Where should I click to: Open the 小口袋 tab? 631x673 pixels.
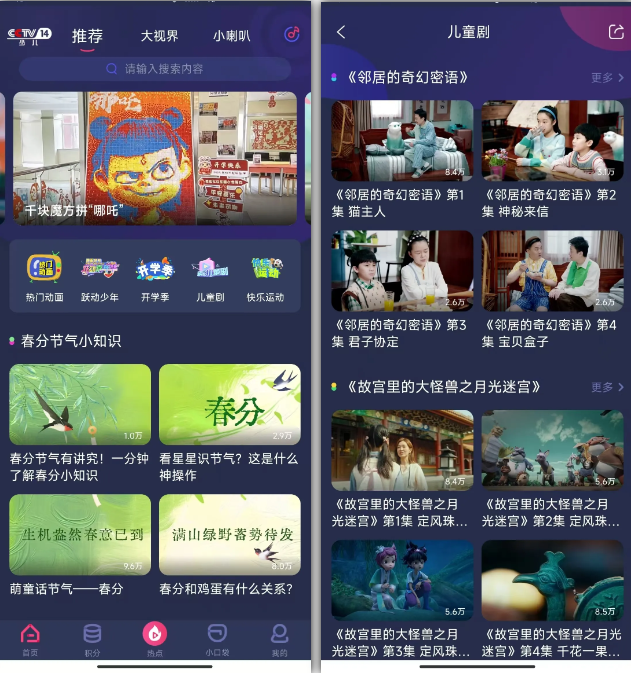(217, 637)
